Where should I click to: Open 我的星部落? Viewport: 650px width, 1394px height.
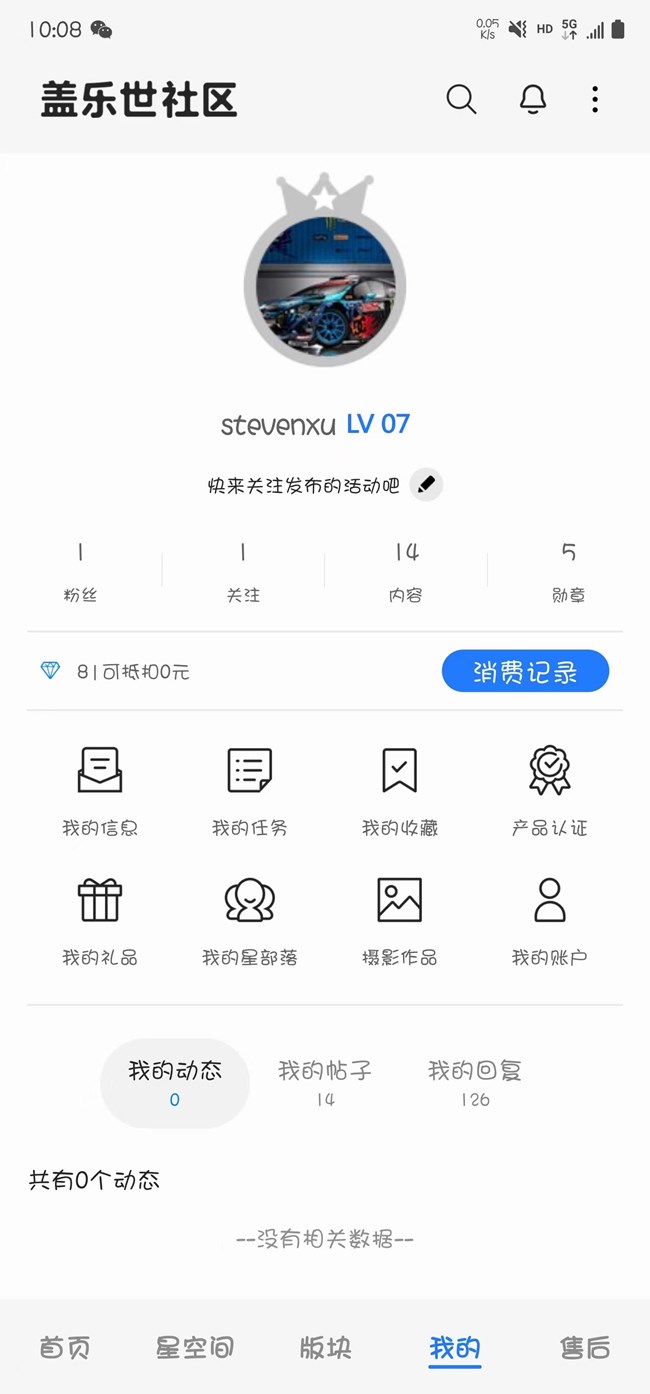click(249, 920)
